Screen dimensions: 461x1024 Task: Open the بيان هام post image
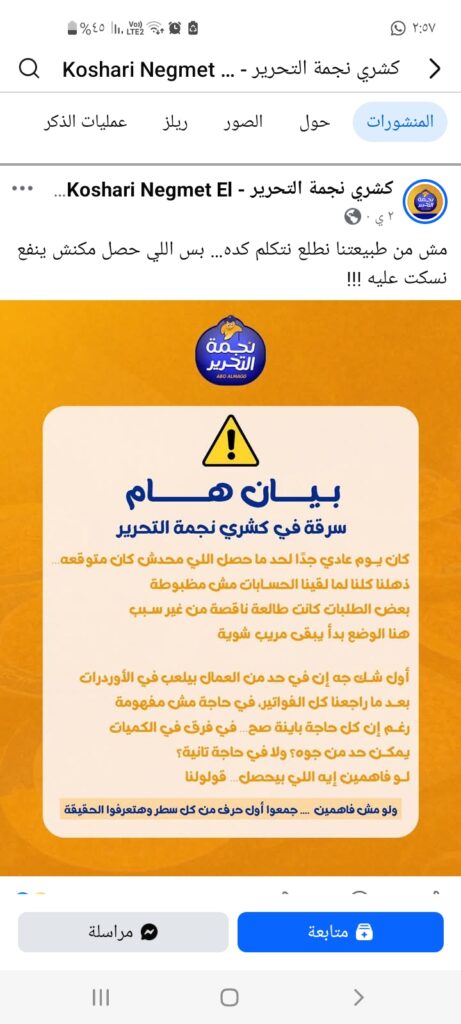[x=230, y=588]
